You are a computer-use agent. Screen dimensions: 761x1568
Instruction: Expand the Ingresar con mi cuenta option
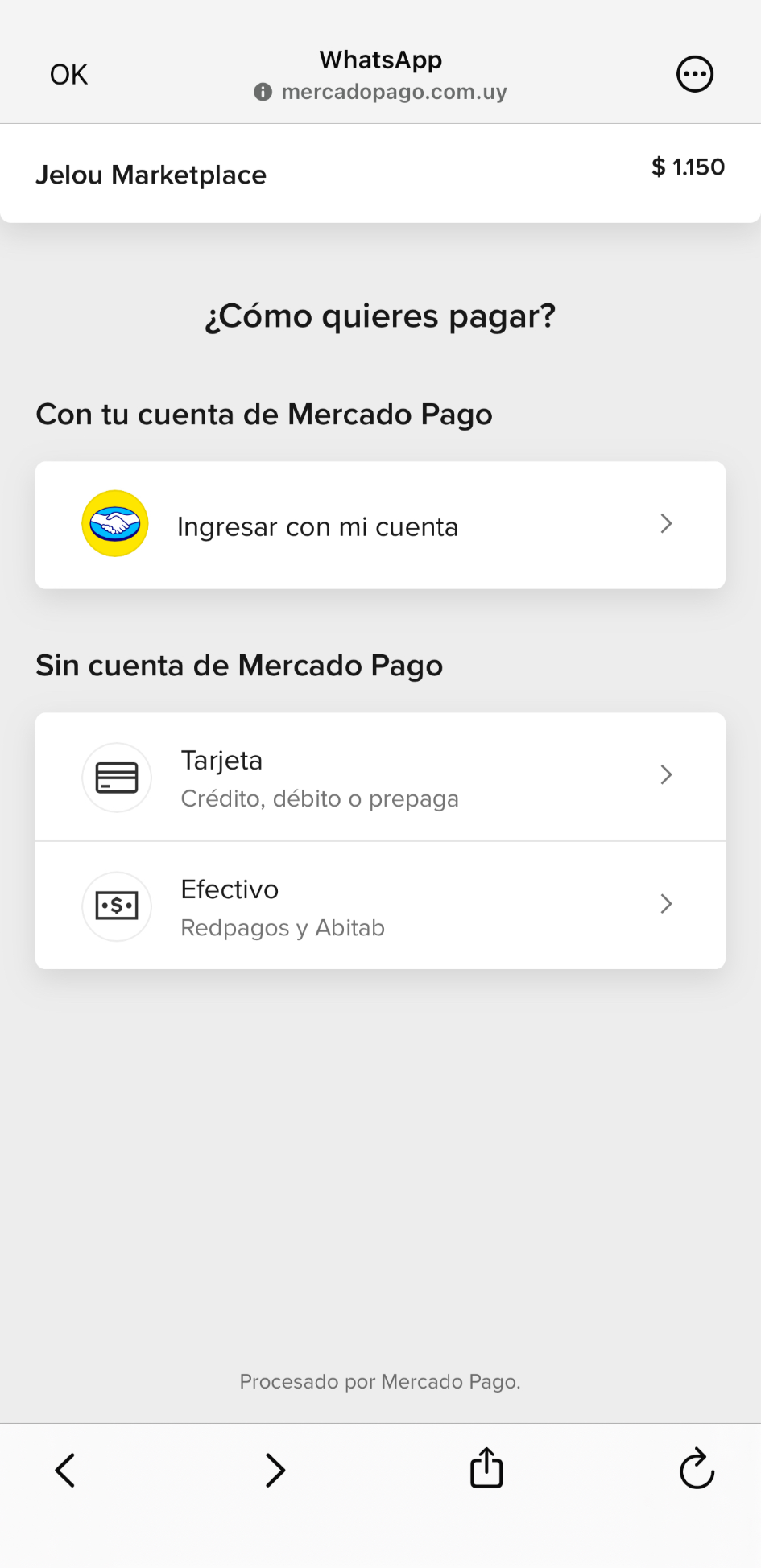point(666,524)
